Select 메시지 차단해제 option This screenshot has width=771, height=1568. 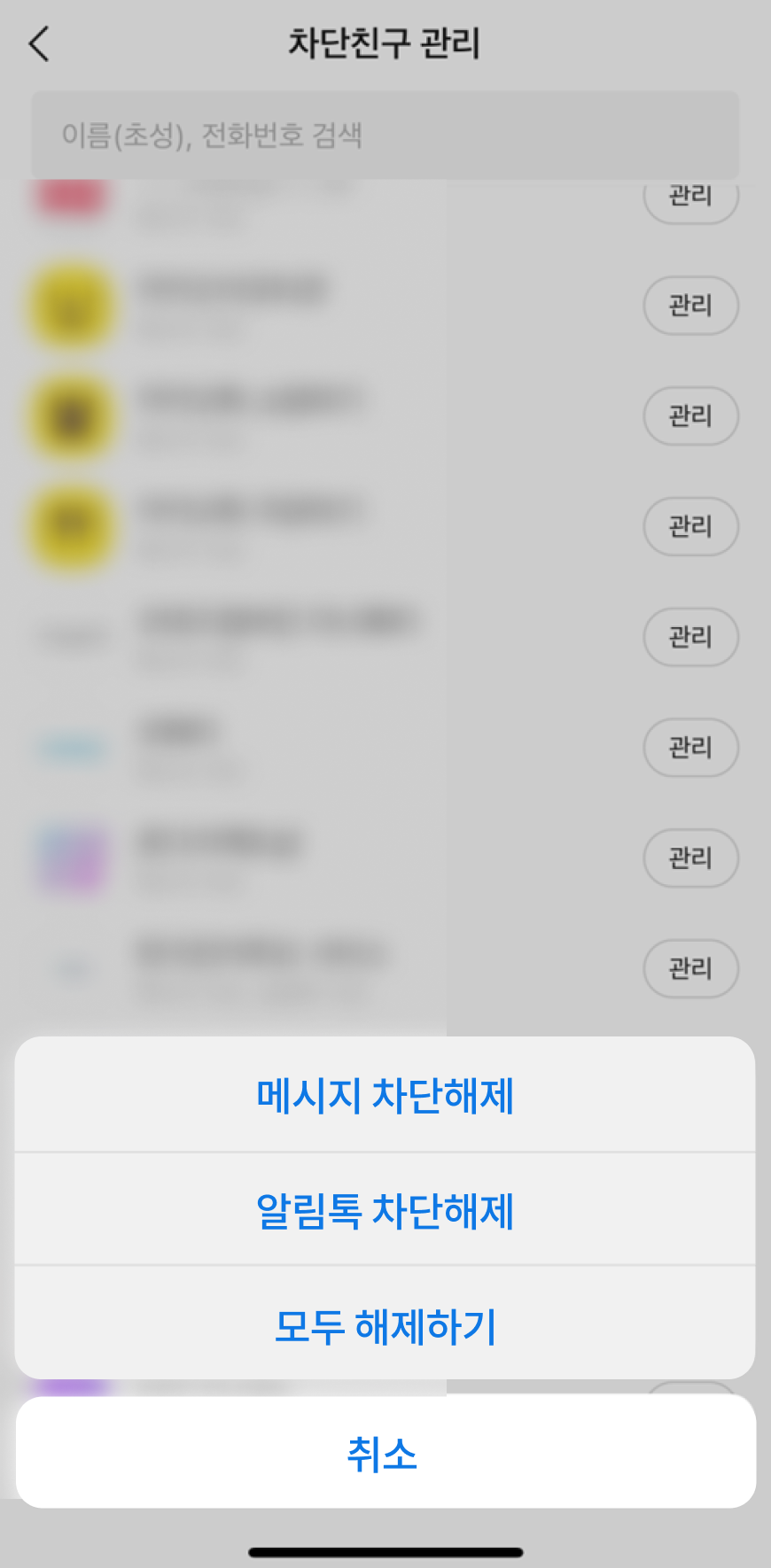[385, 1096]
